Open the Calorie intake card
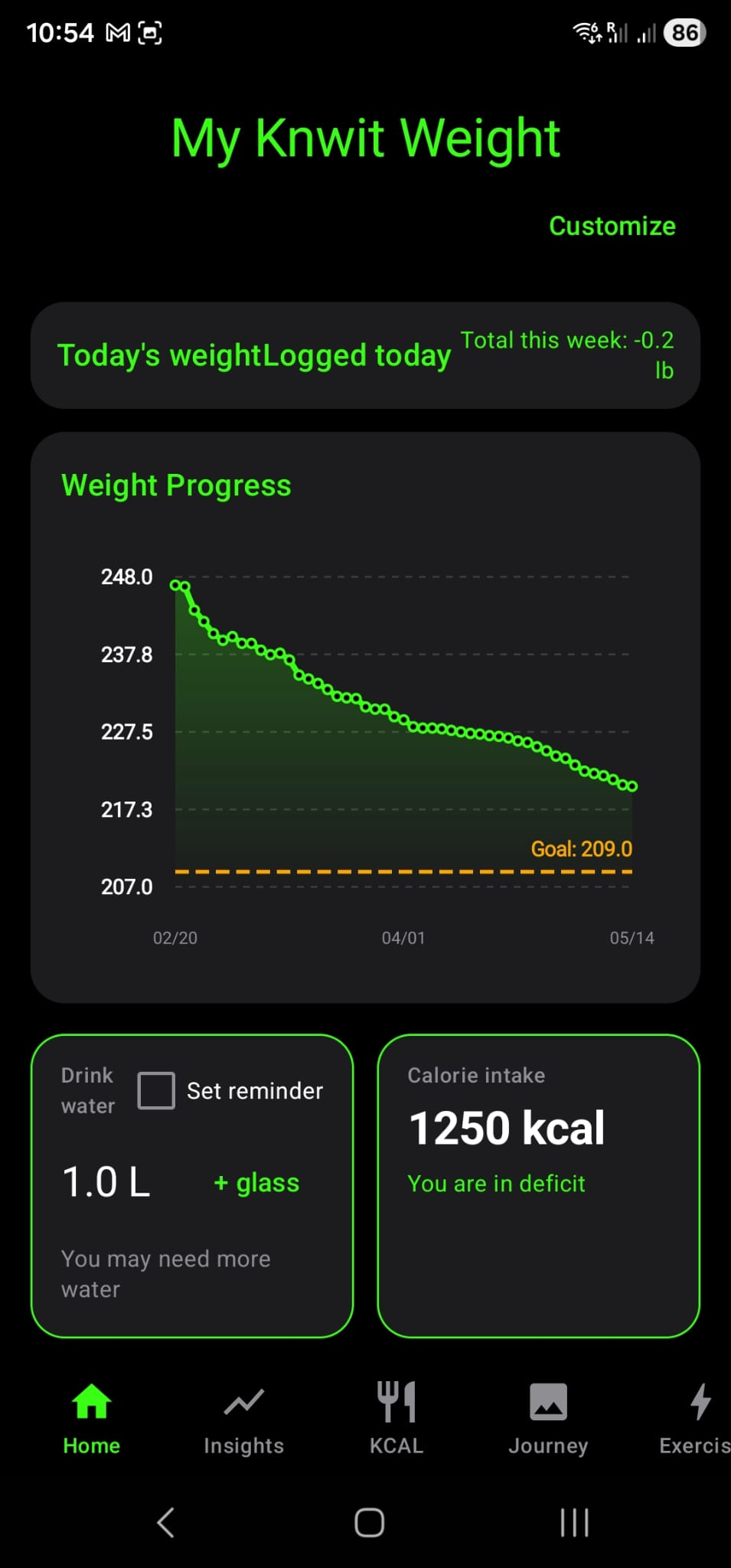Viewport: 731px width, 1568px height. [539, 1186]
